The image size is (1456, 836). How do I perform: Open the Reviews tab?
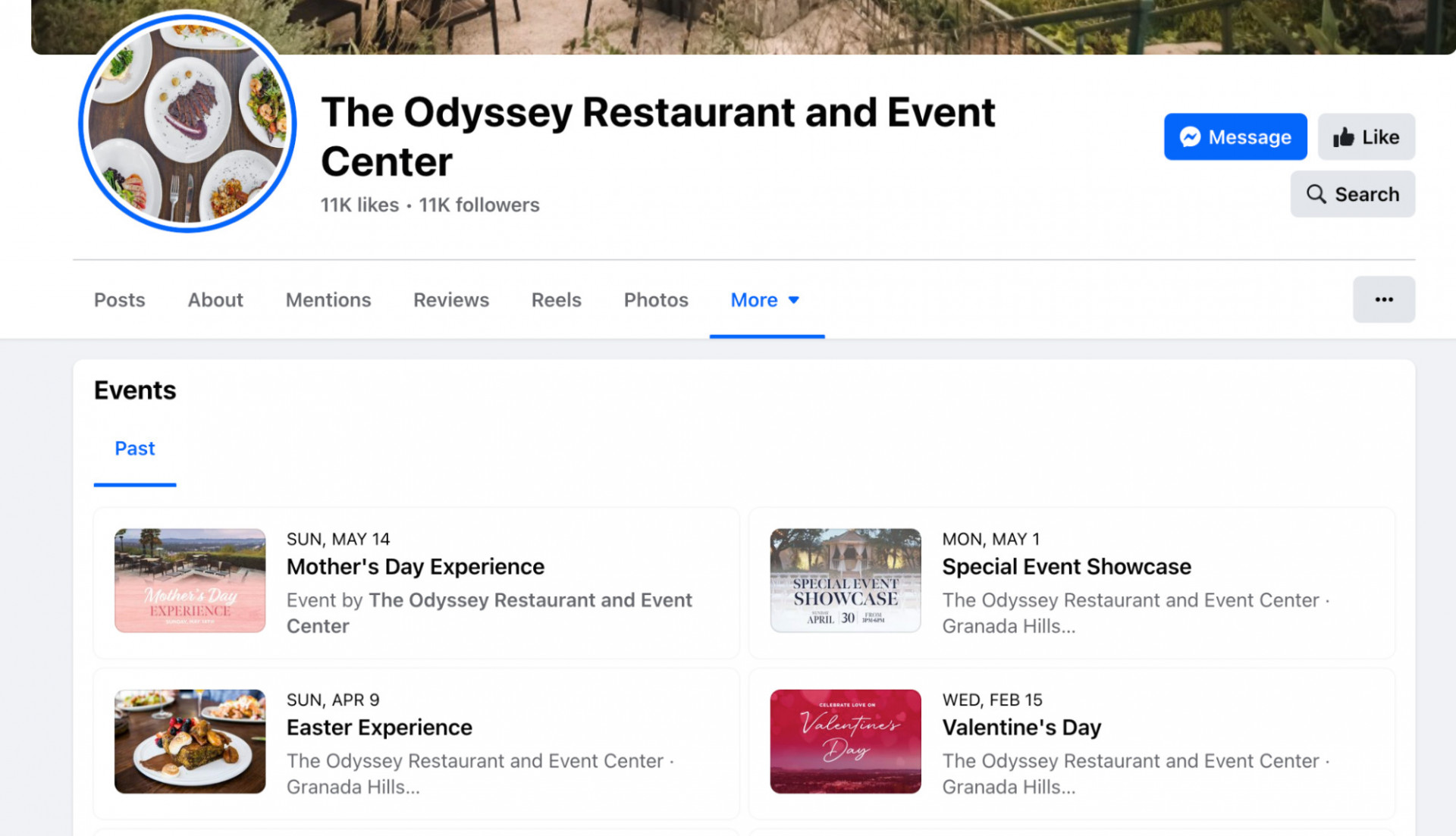click(450, 300)
